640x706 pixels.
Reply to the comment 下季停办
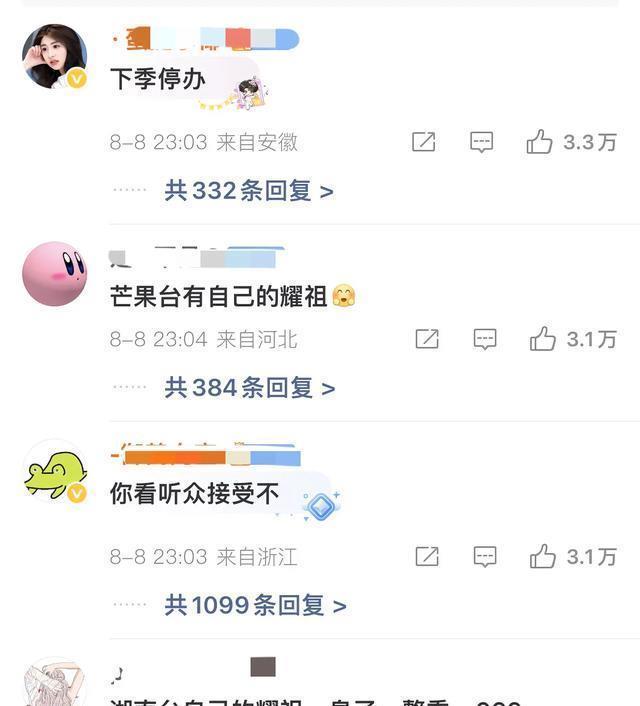(482, 142)
